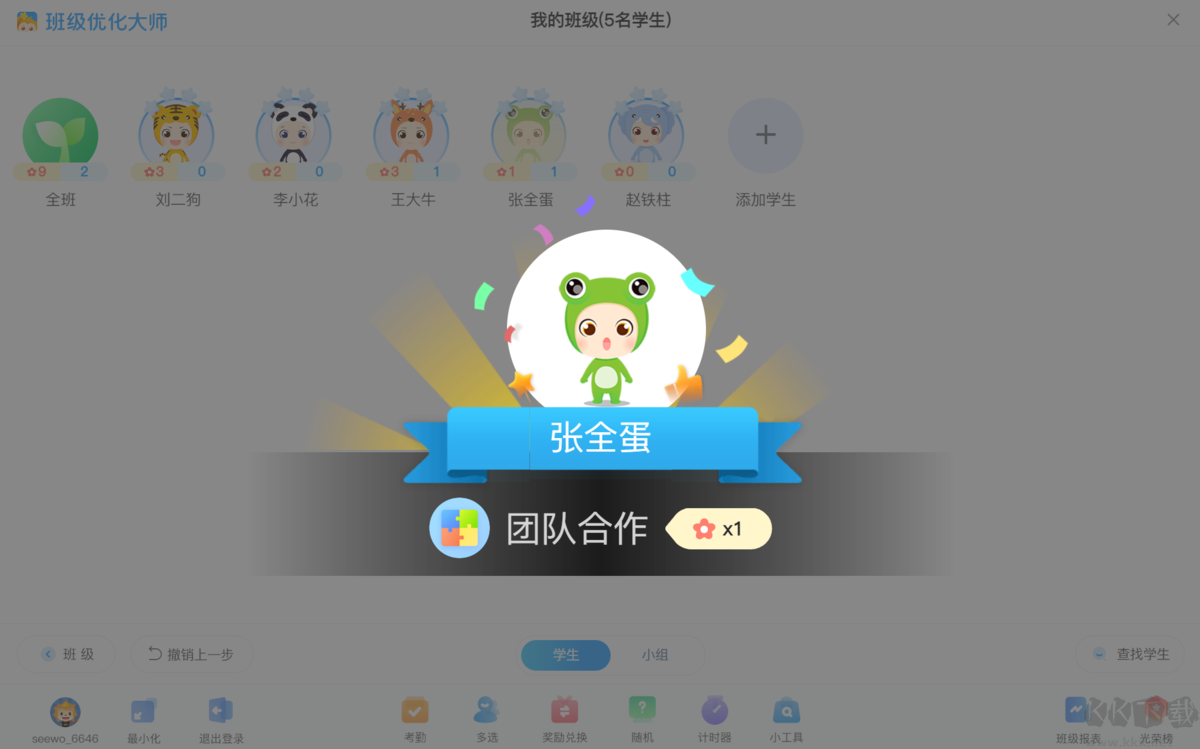This screenshot has height=749, width=1200.
Task: Select the whole class 全班 card
Action: (x=60, y=137)
